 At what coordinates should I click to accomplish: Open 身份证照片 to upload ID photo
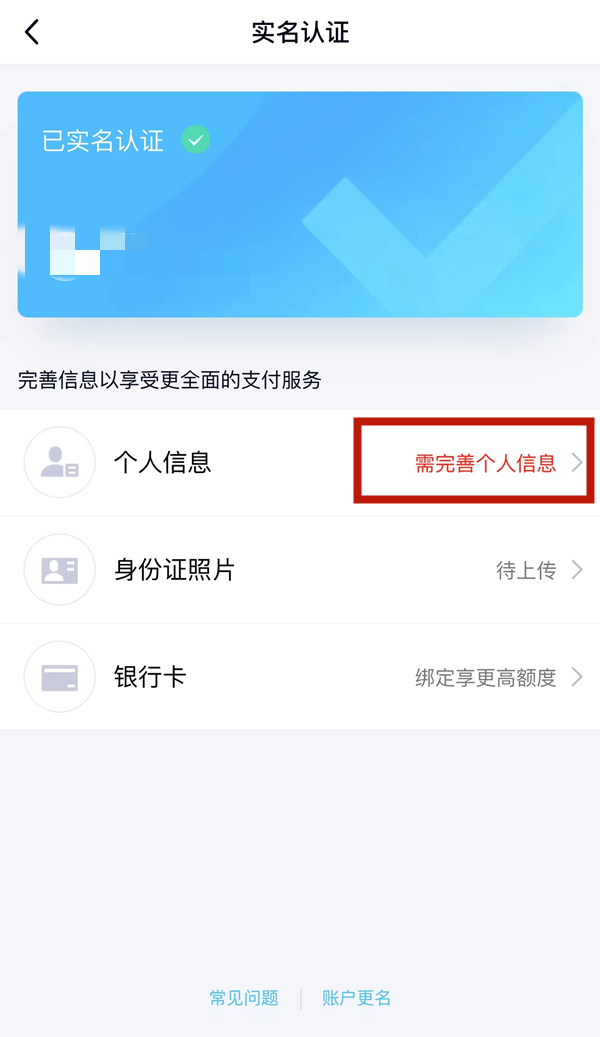coord(300,570)
